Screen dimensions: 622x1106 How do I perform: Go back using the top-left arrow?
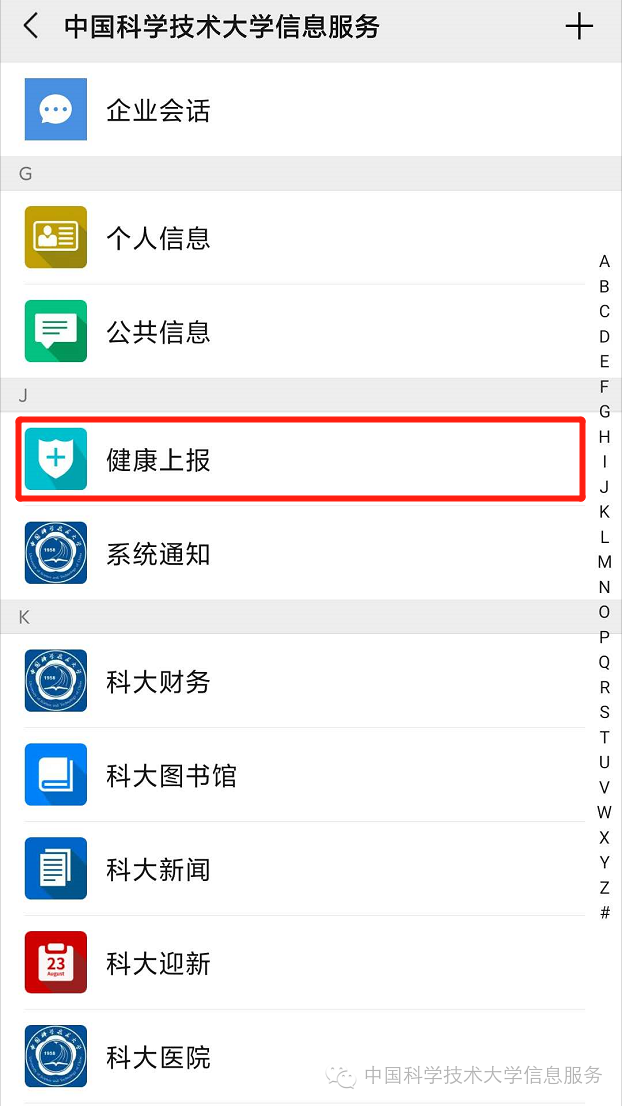click(31, 27)
